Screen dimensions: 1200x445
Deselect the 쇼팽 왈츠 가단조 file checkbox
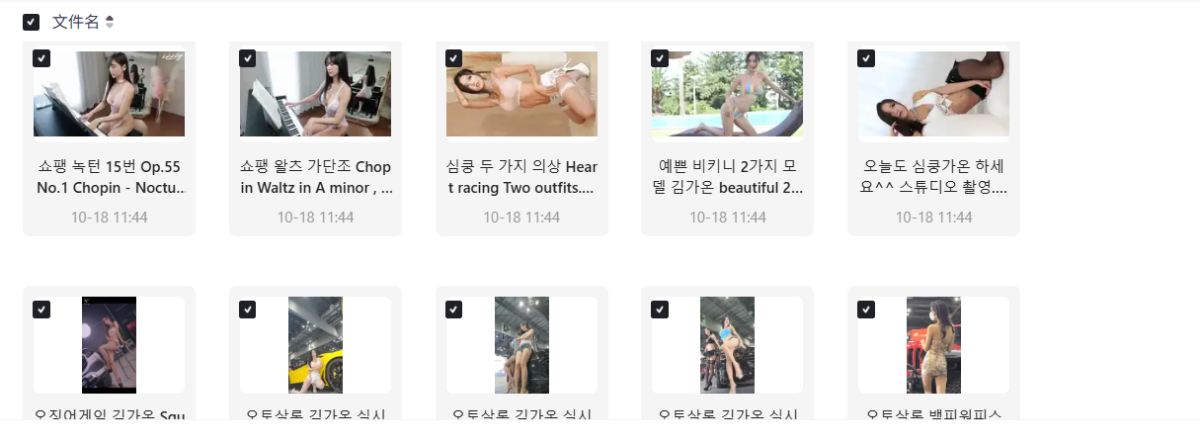point(247,59)
